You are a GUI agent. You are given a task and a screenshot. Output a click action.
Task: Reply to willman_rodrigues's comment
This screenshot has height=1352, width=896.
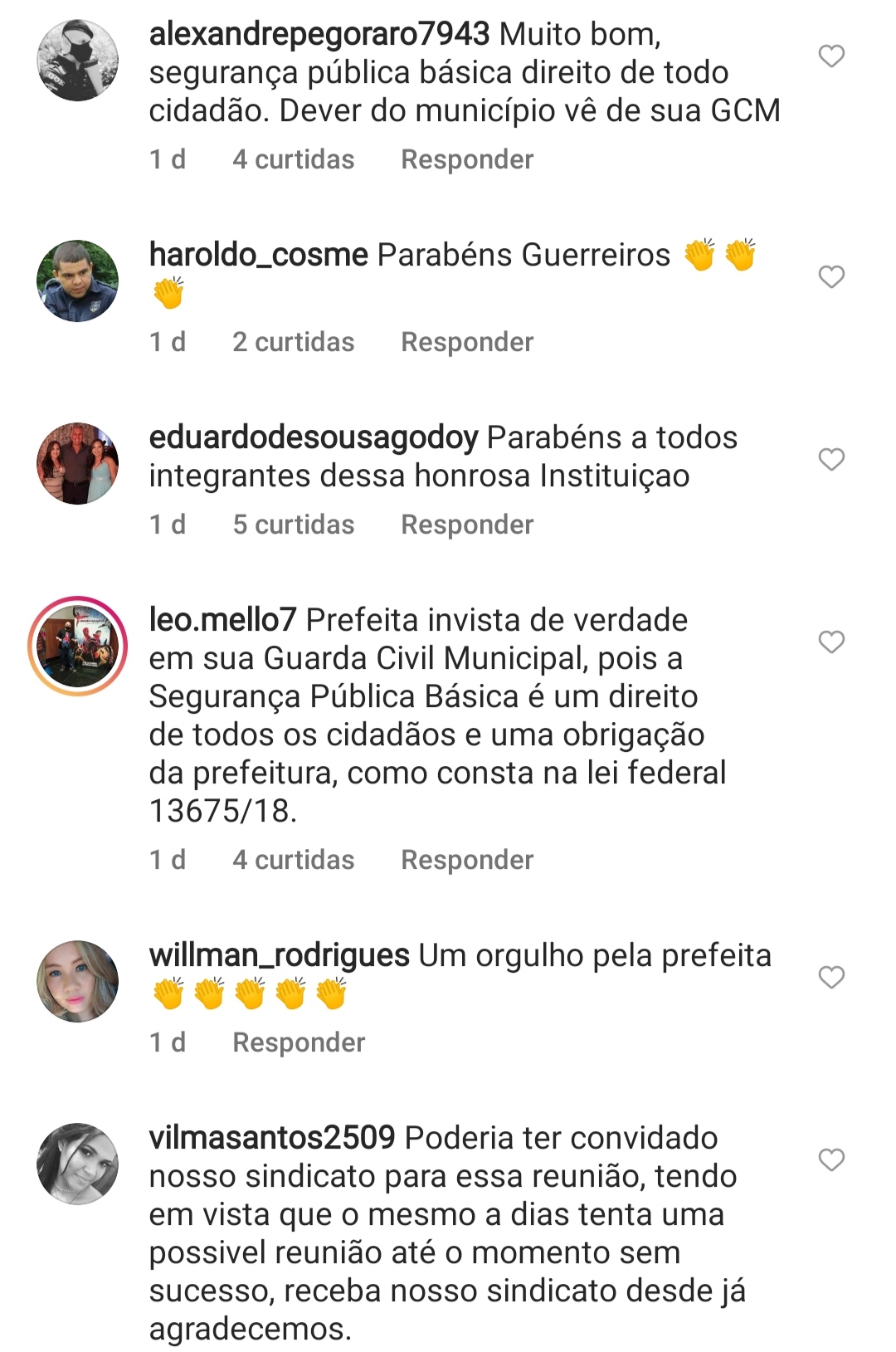pyautogui.click(x=299, y=1042)
